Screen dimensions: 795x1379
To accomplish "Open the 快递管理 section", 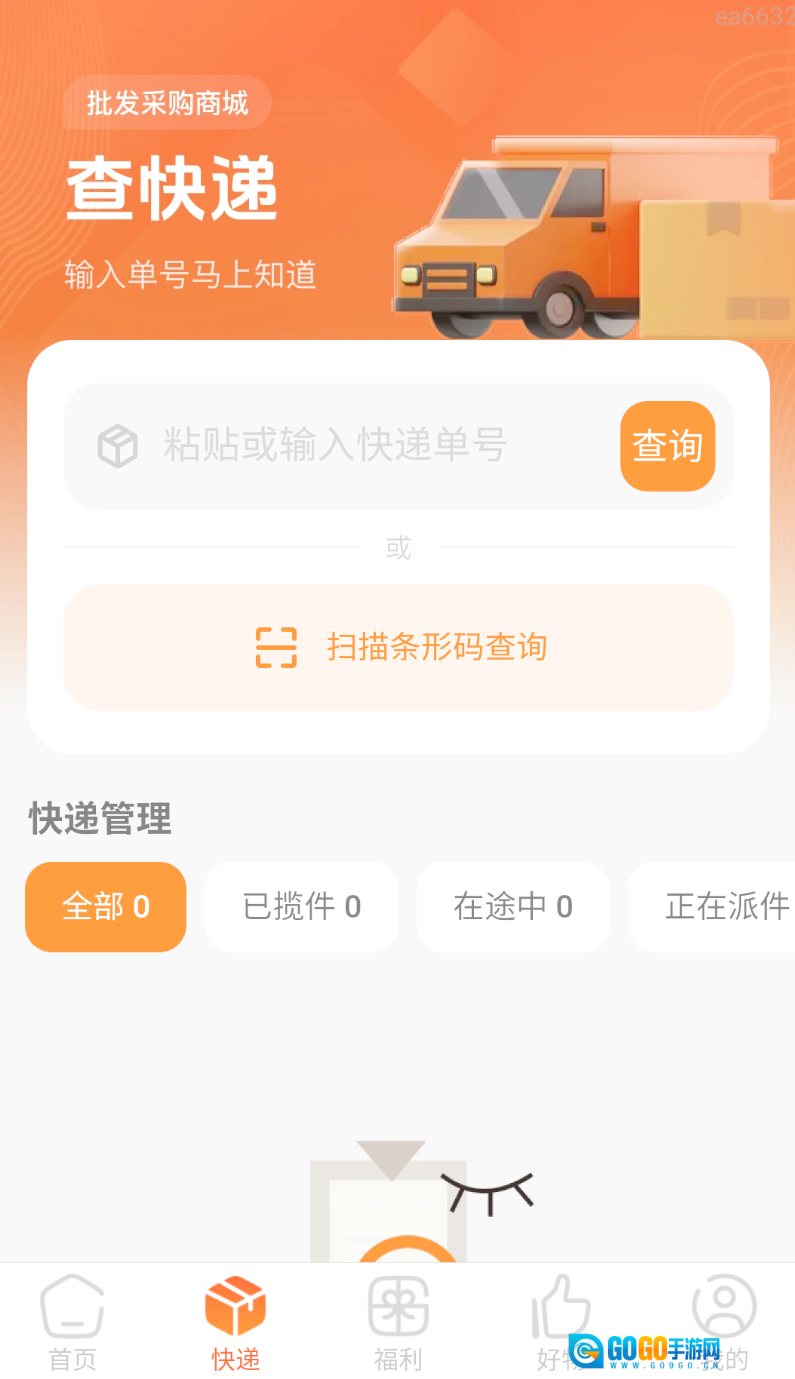I will pos(100,819).
